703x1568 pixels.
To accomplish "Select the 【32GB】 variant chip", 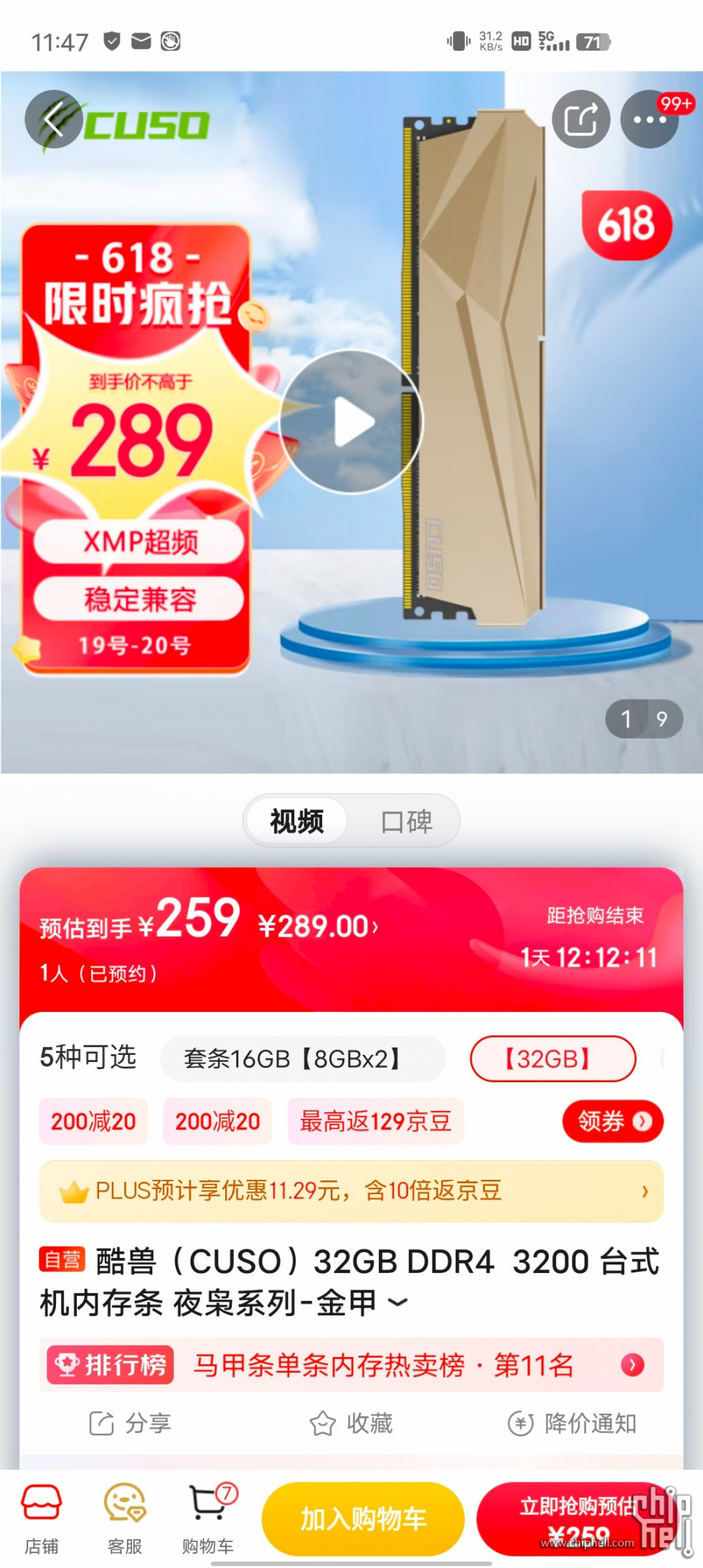I will point(552,1058).
